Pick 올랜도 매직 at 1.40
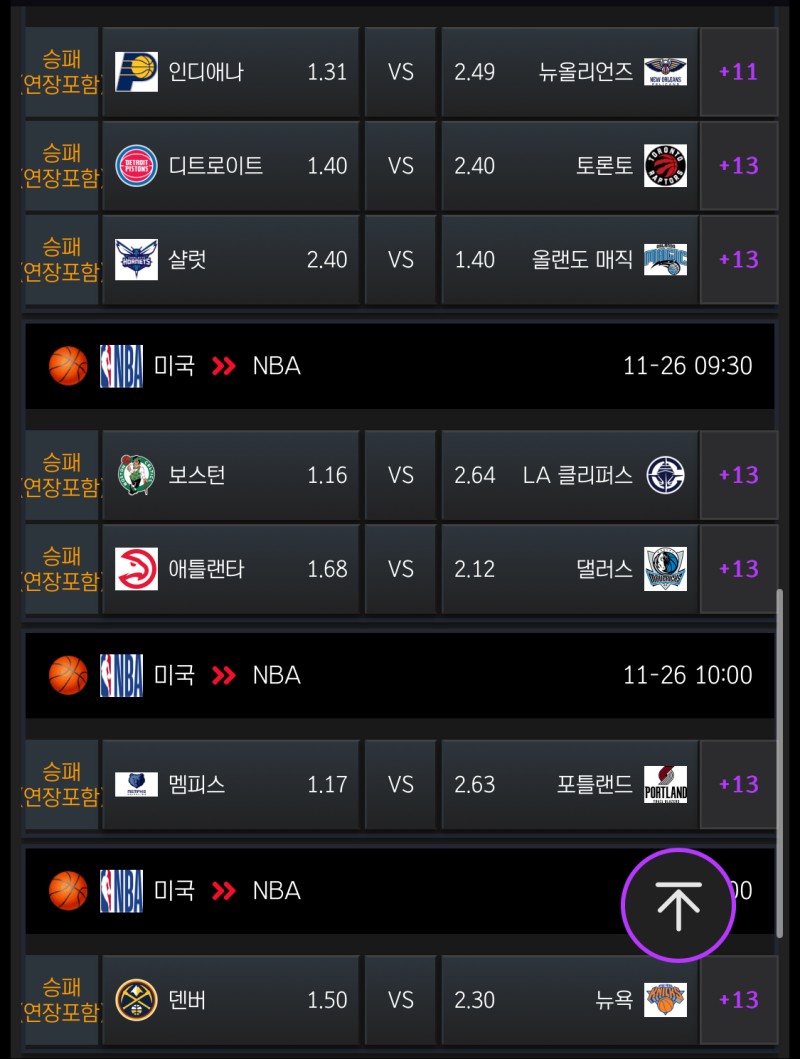Viewport: 800px width, 1059px height. click(568, 260)
